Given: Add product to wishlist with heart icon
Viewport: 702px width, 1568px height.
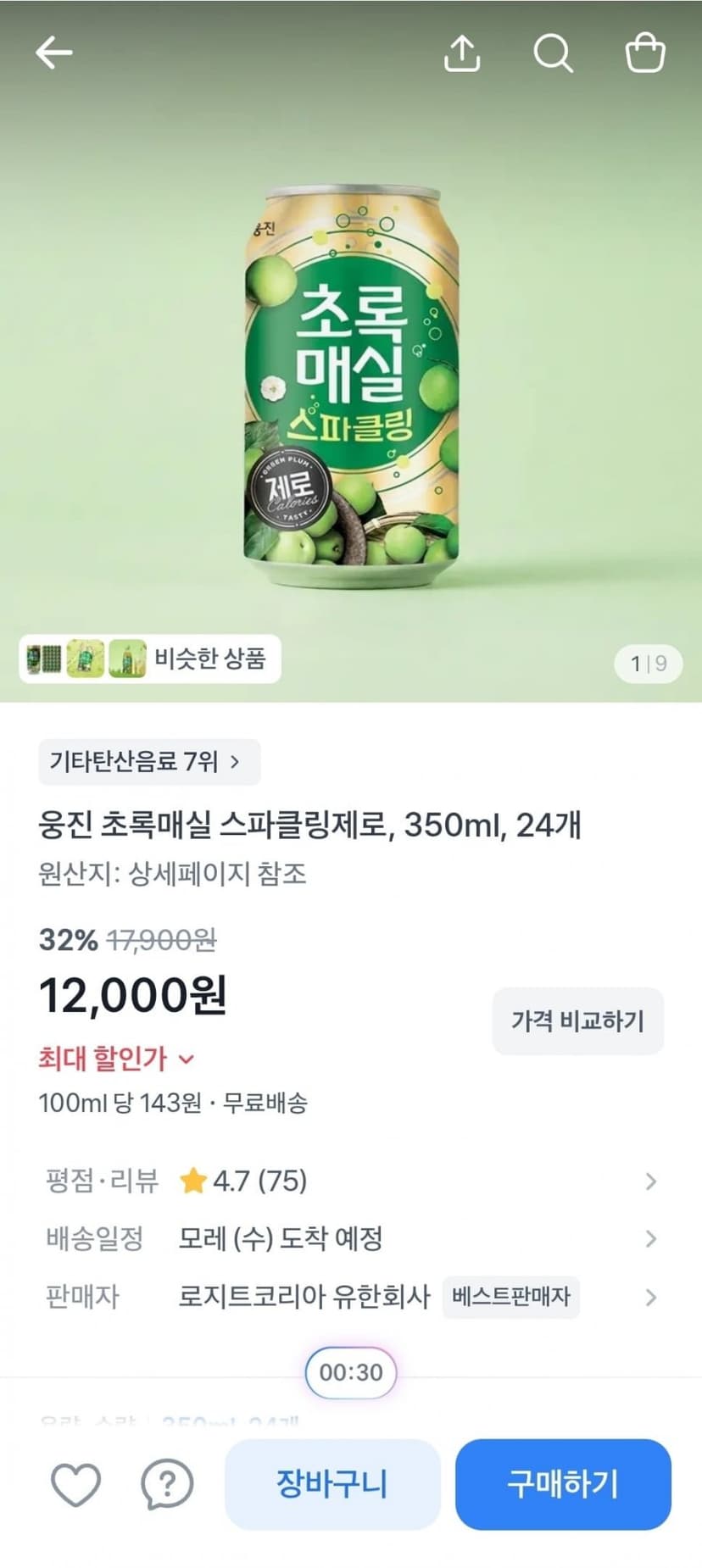Looking at the screenshot, I should (76, 1484).
